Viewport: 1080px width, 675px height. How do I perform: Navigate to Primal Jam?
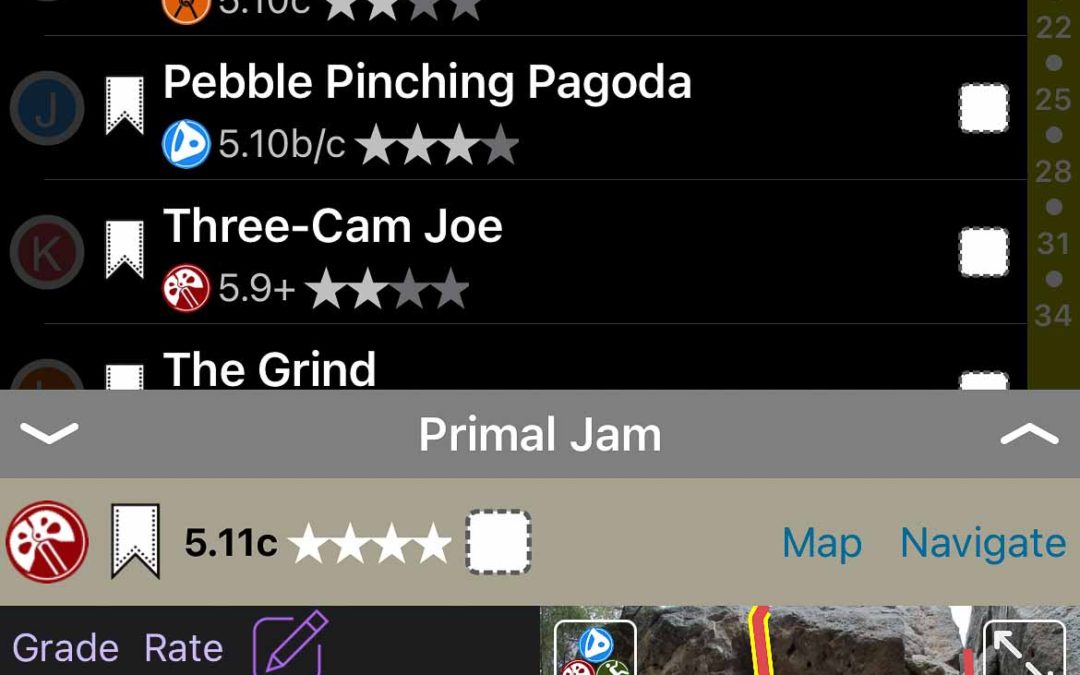tap(982, 543)
